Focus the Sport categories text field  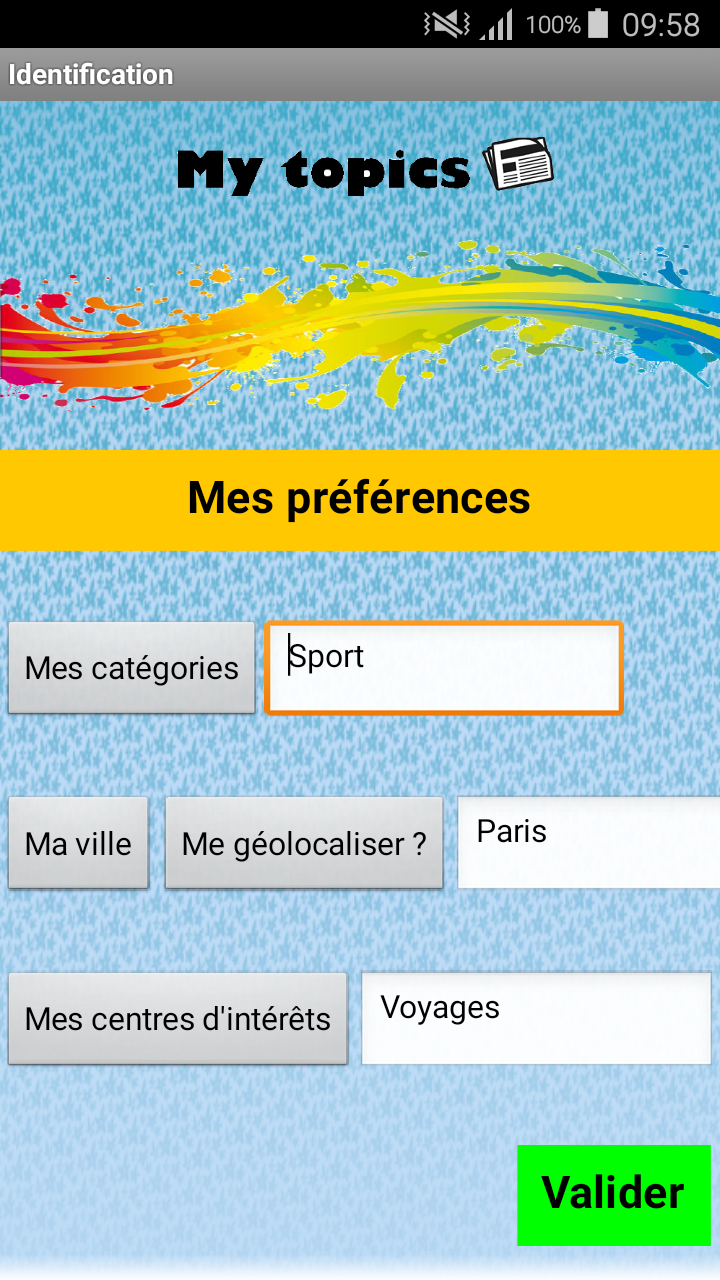[444, 668]
